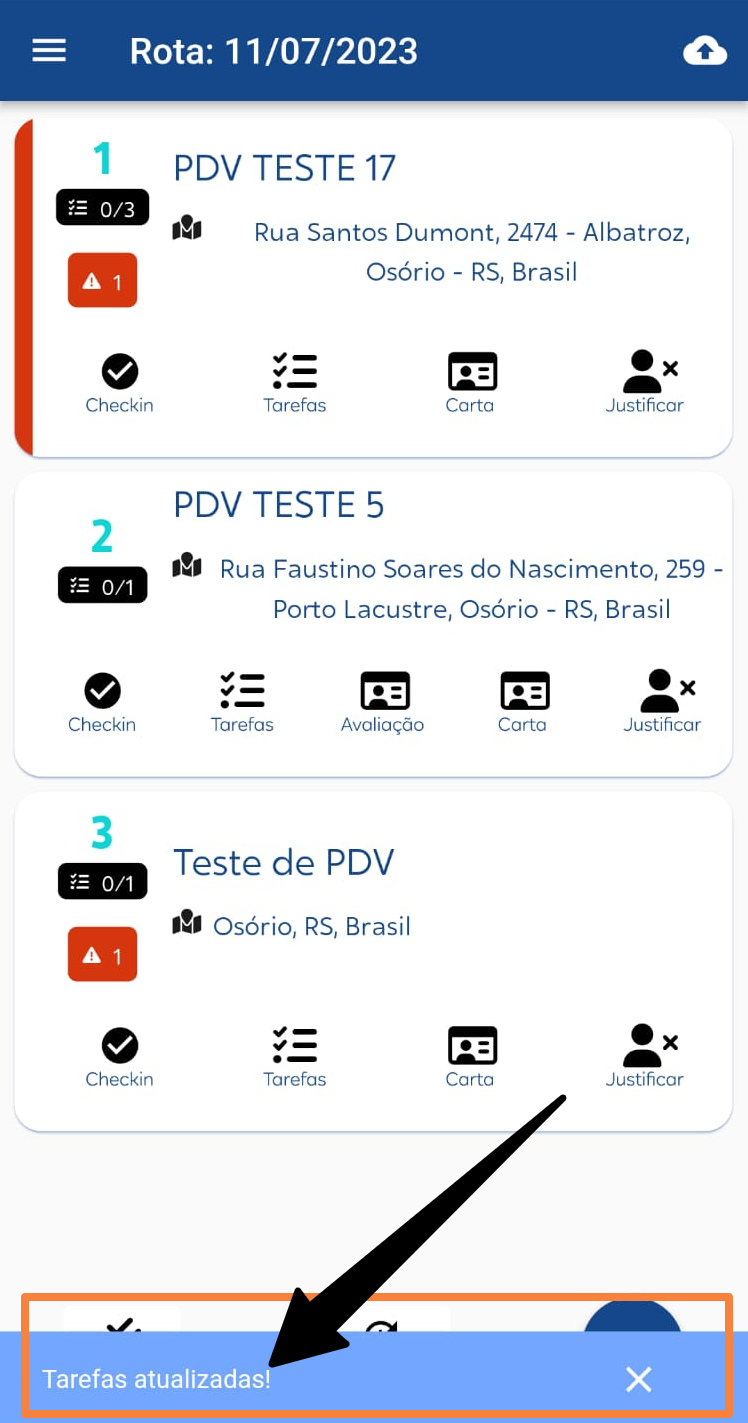Check in at PDV TESTE 17
Screen dimensions: 748x1423
(x=120, y=384)
